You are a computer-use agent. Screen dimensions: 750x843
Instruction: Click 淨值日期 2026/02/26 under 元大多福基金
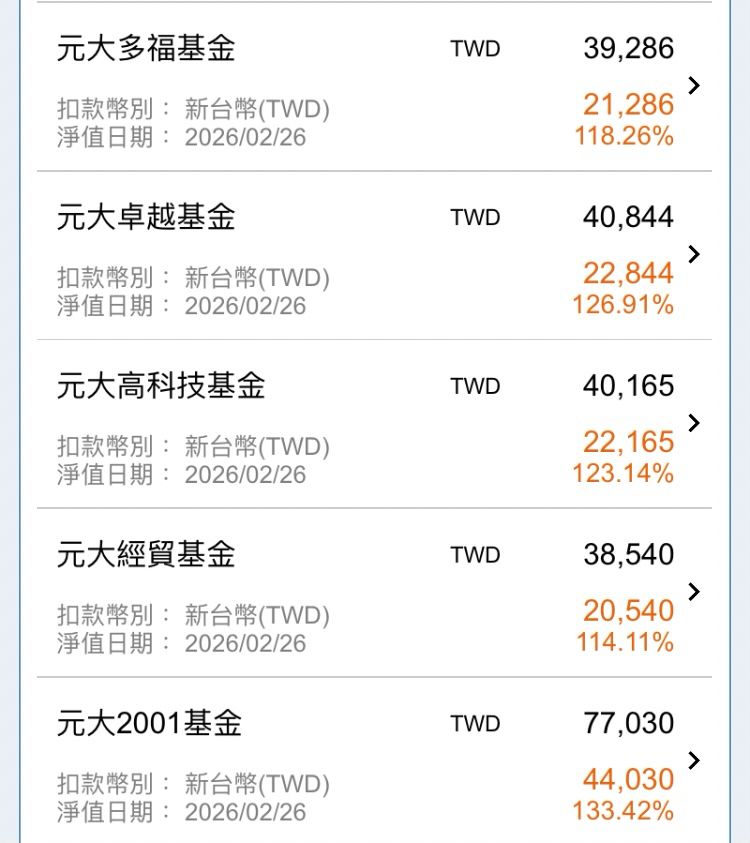[x=182, y=136]
